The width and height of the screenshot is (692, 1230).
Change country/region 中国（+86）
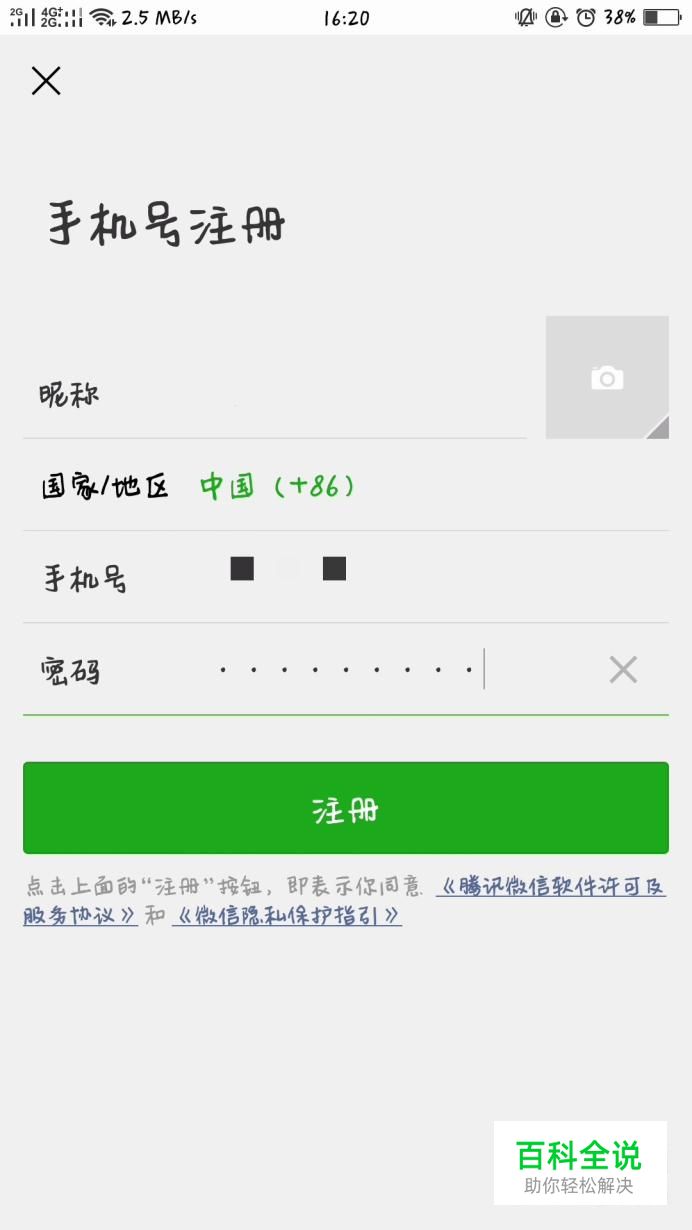pyautogui.click(x=278, y=487)
